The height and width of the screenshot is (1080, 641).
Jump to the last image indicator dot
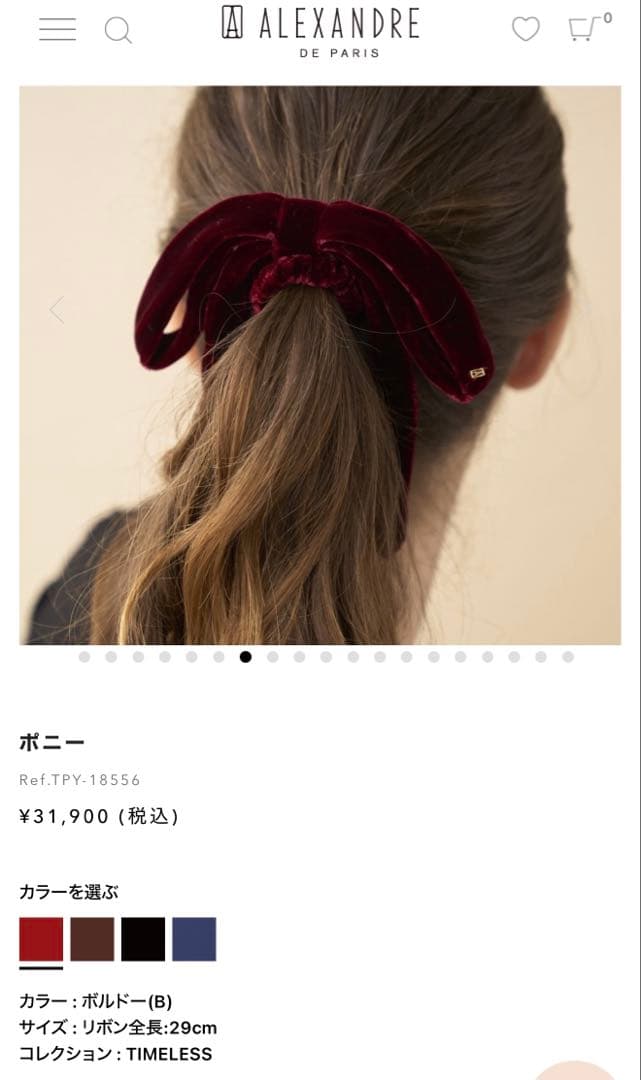point(568,657)
